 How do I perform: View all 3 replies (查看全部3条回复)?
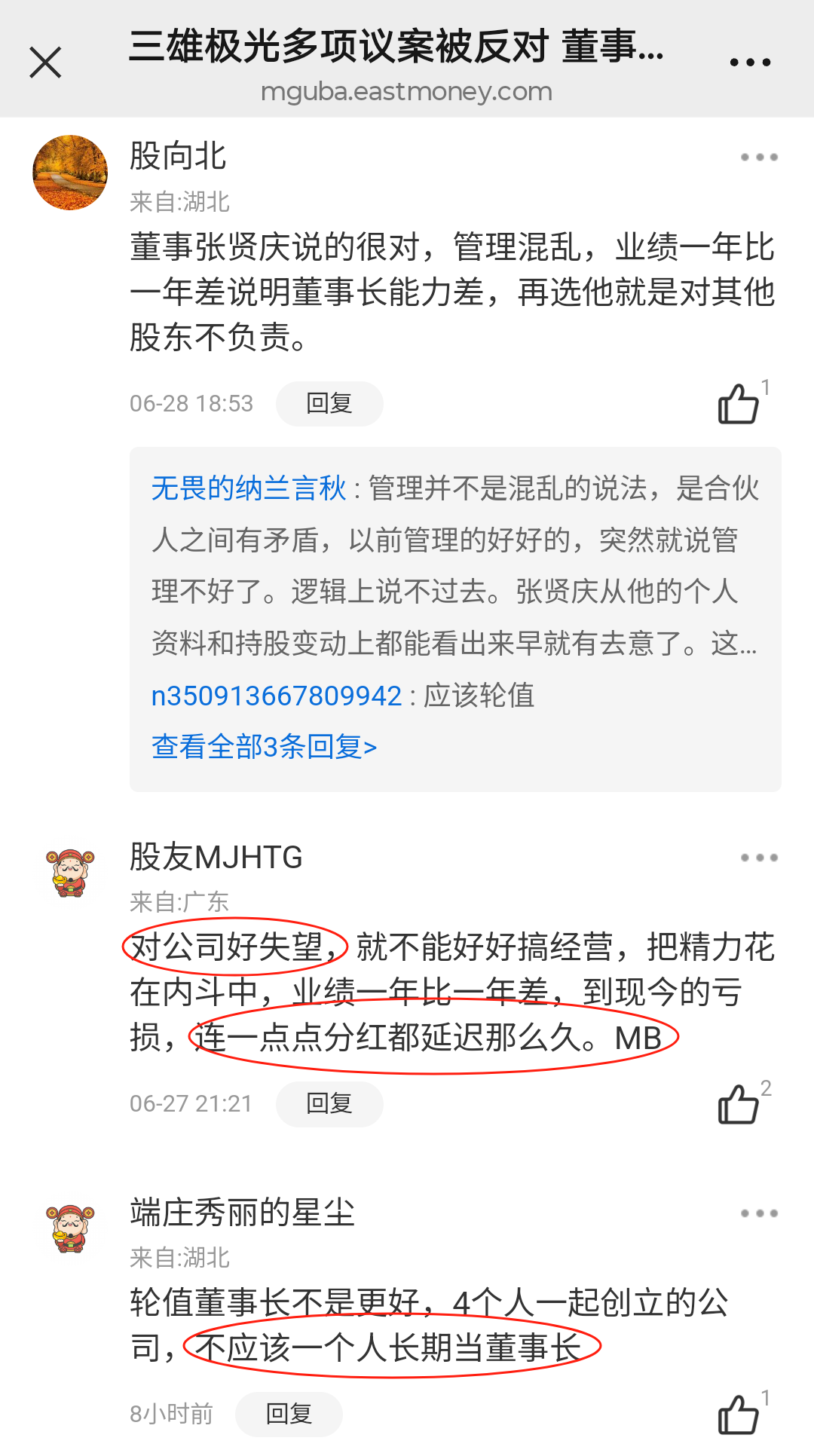(x=264, y=747)
